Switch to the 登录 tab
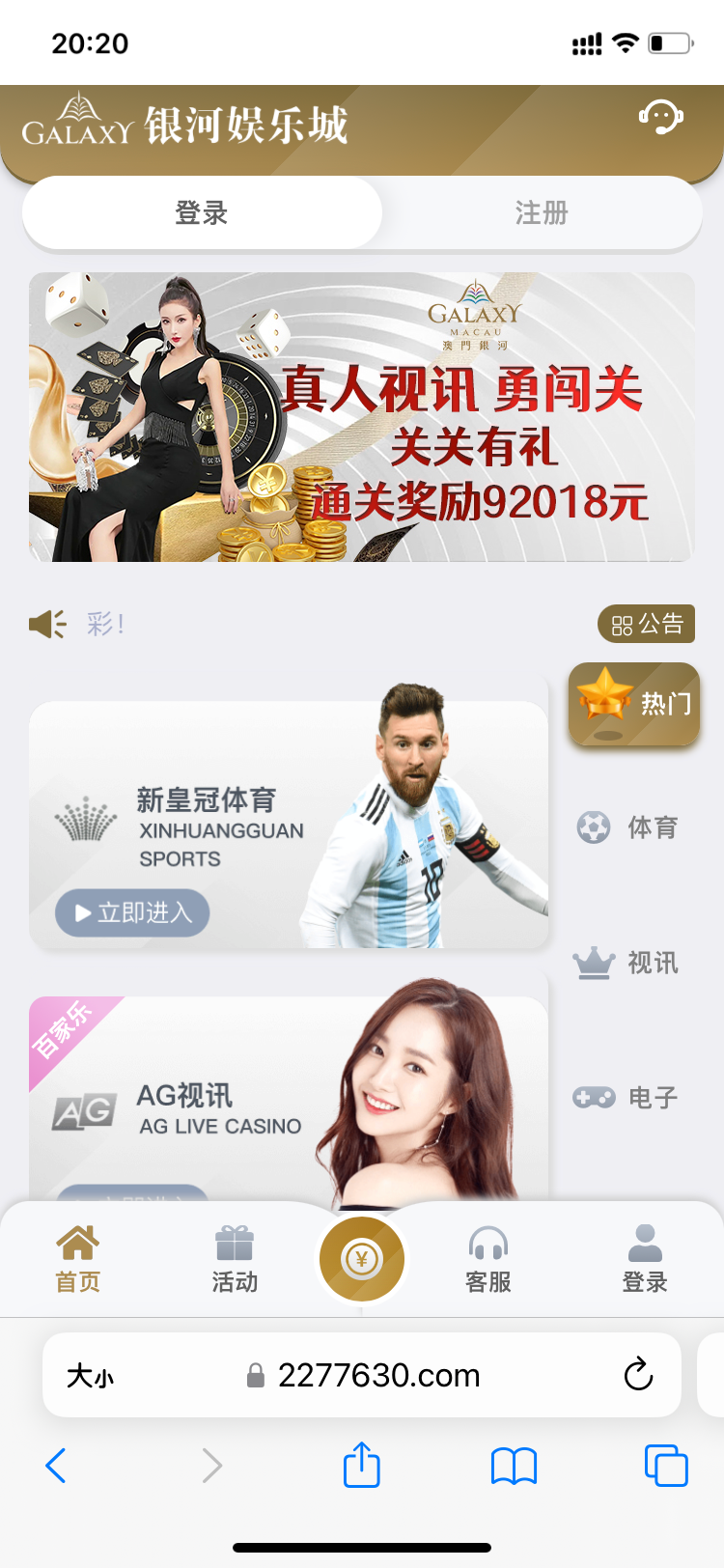Screen dimensions: 724x1568 [x=202, y=212]
